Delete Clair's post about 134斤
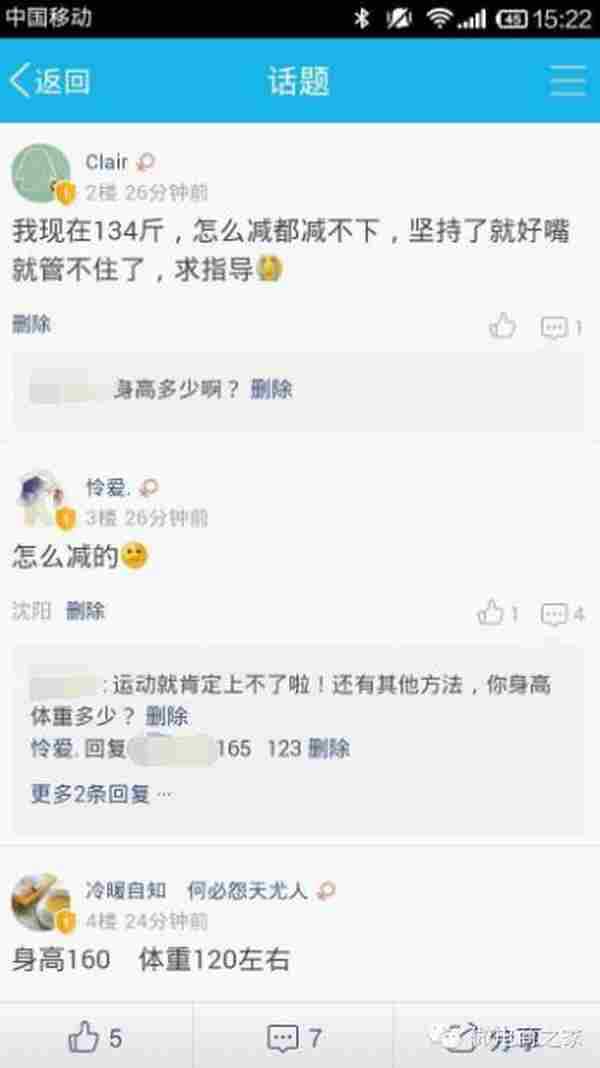Screen dimensions: 600x1068 tap(31, 324)
